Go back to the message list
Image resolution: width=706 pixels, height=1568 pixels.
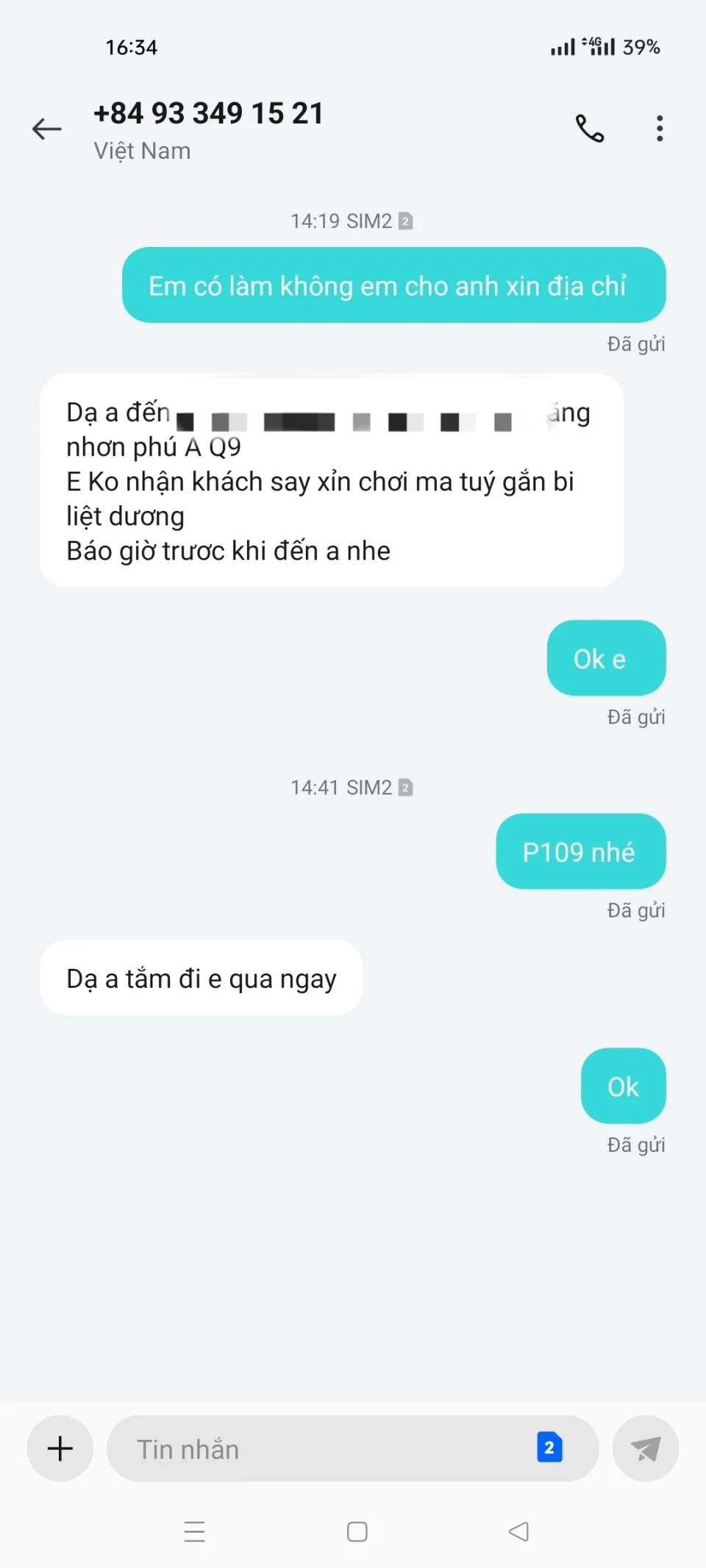(47, 129)
